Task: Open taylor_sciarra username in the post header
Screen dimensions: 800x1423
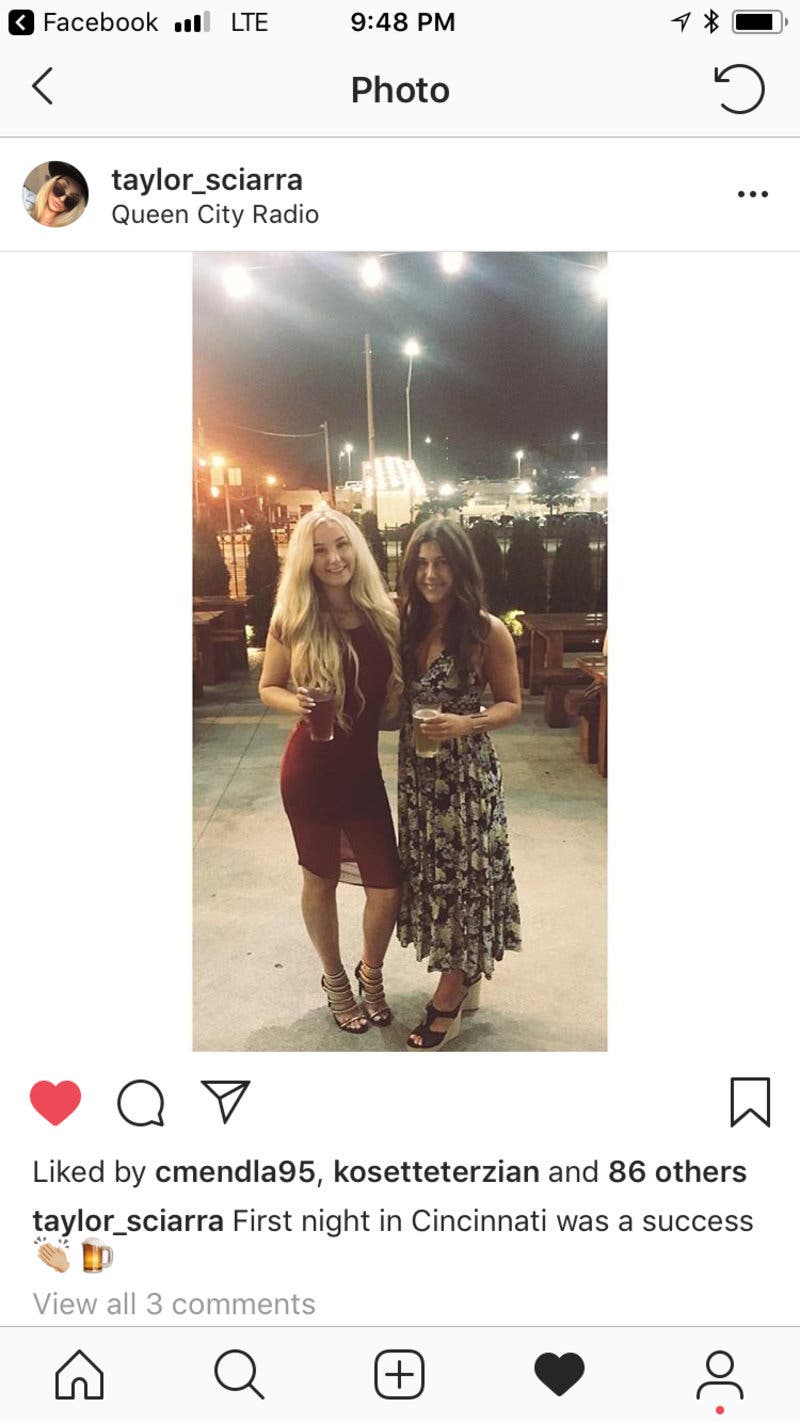Action: (x=206, y=180)
